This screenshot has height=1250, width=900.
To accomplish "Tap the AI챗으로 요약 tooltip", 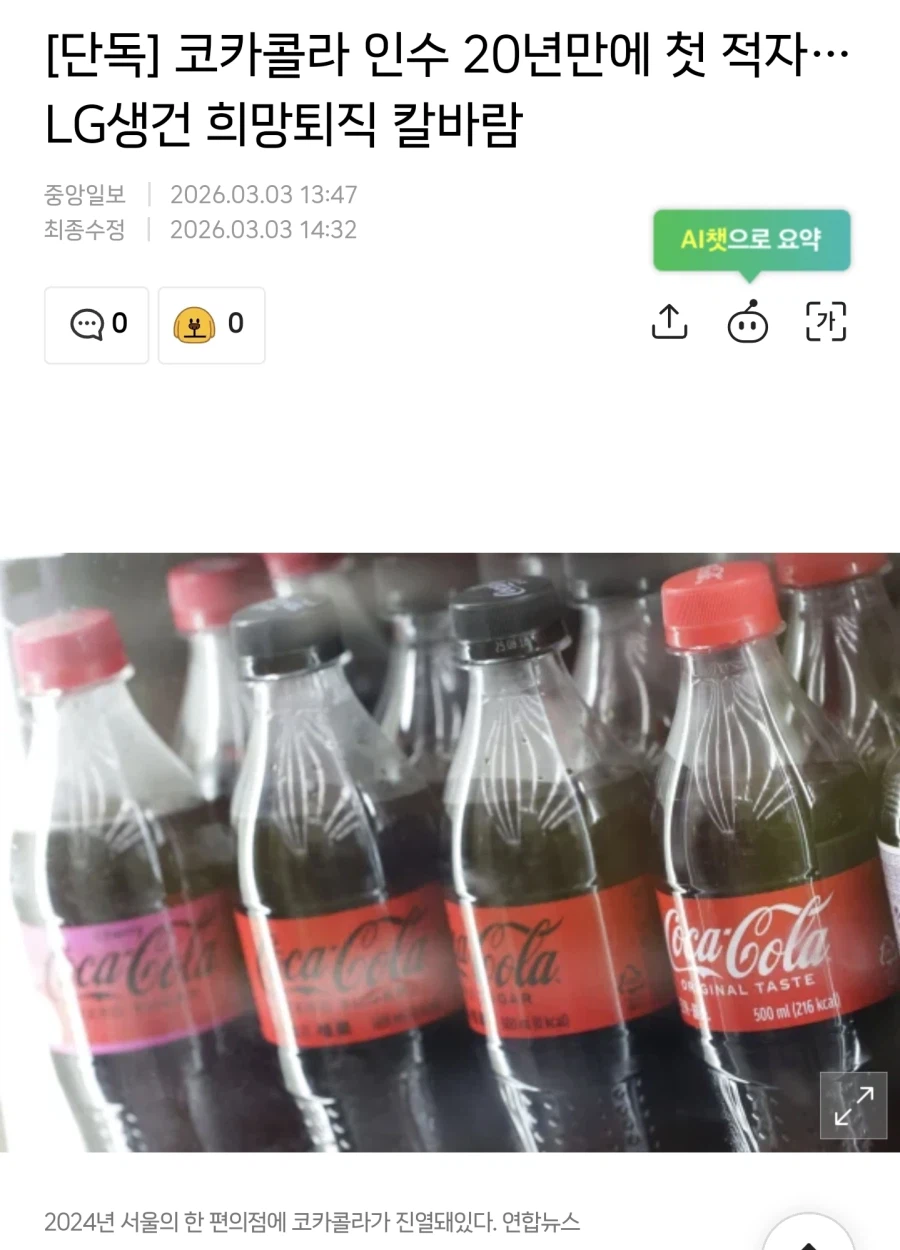I will pos(751,240).
